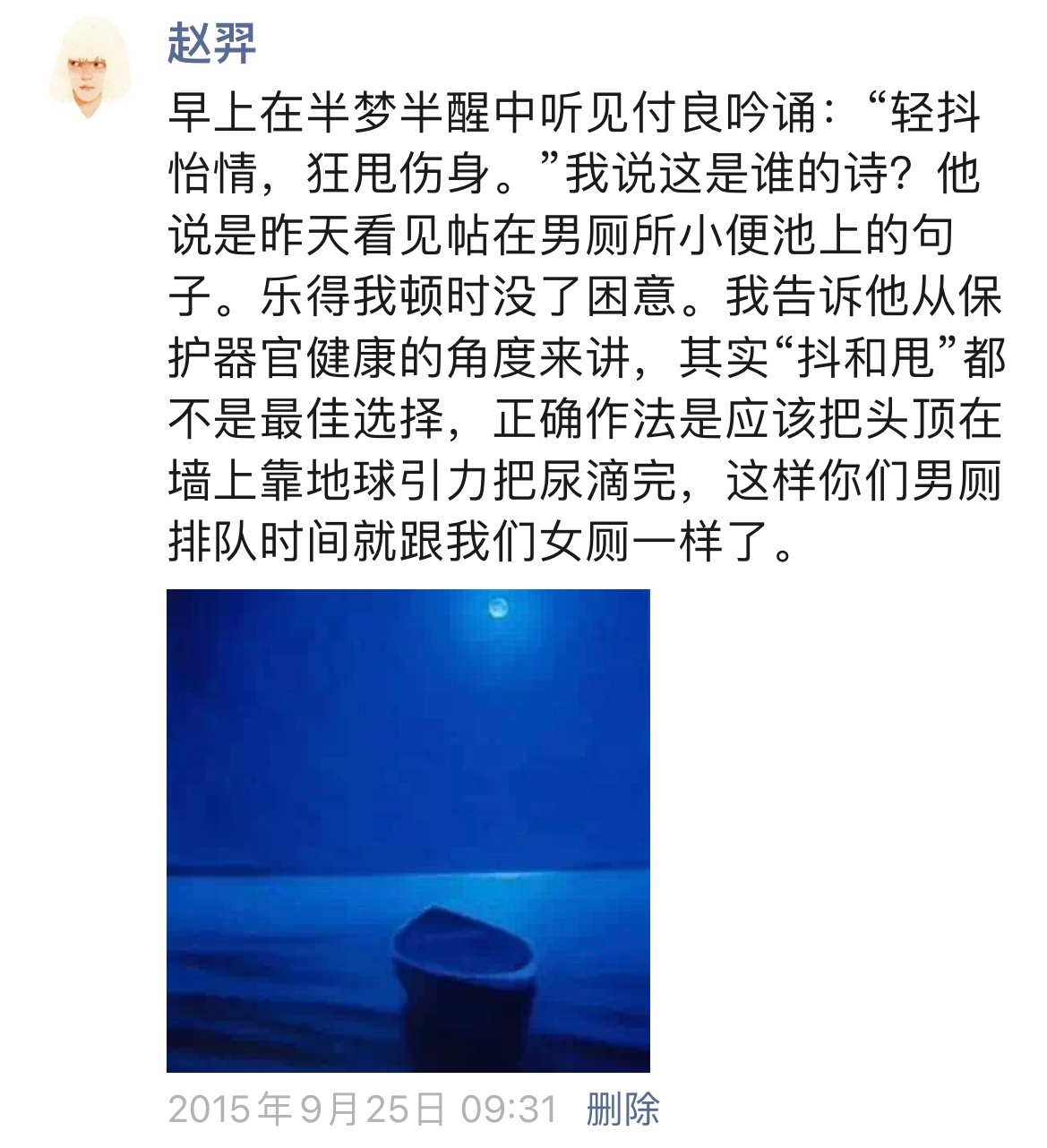1047x1148 pixels.
Task: Tap the username 赵羿
Action: pyautogui.click(x=212, y=43)
